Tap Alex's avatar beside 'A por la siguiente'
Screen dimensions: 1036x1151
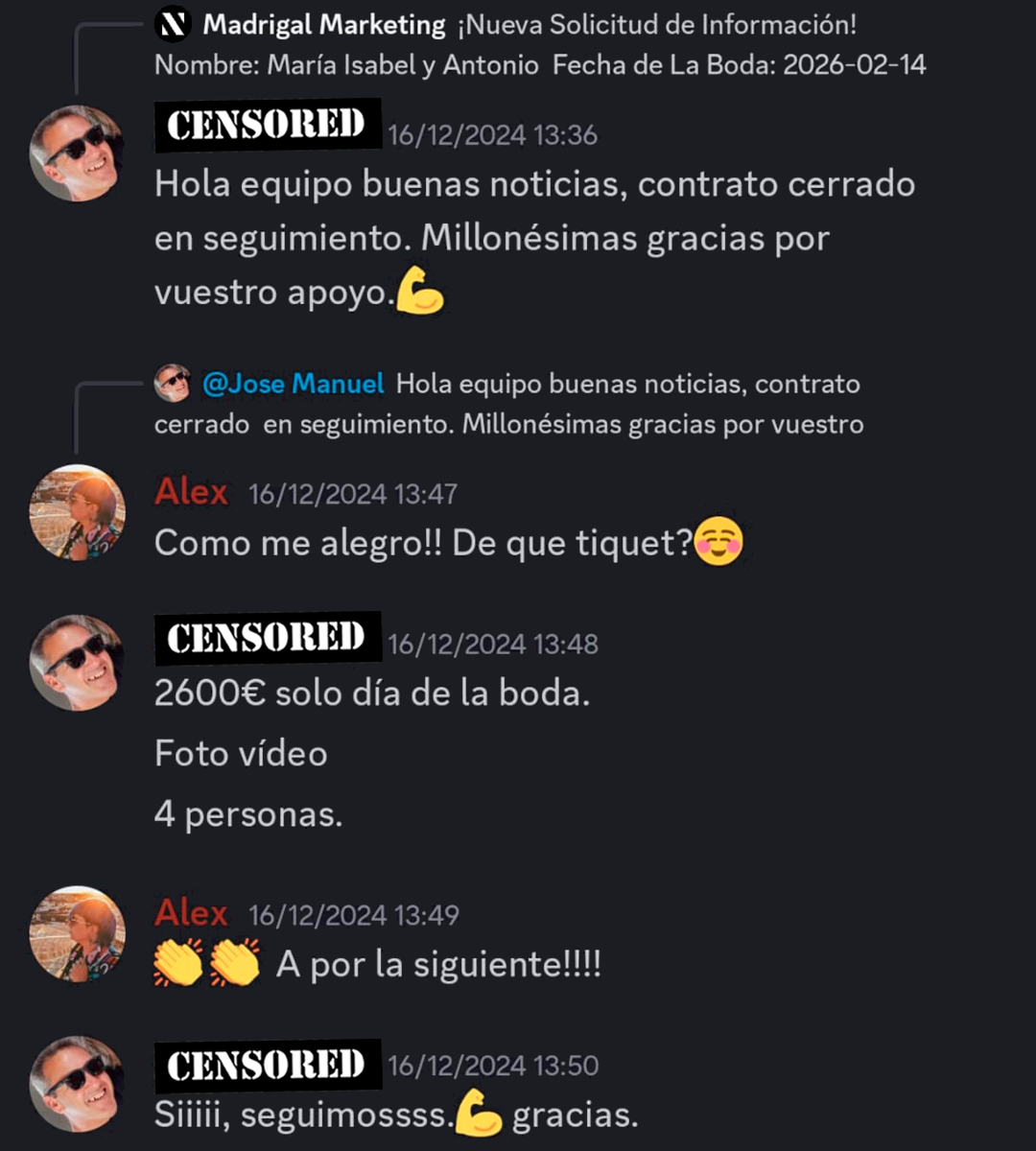point(78,933)
